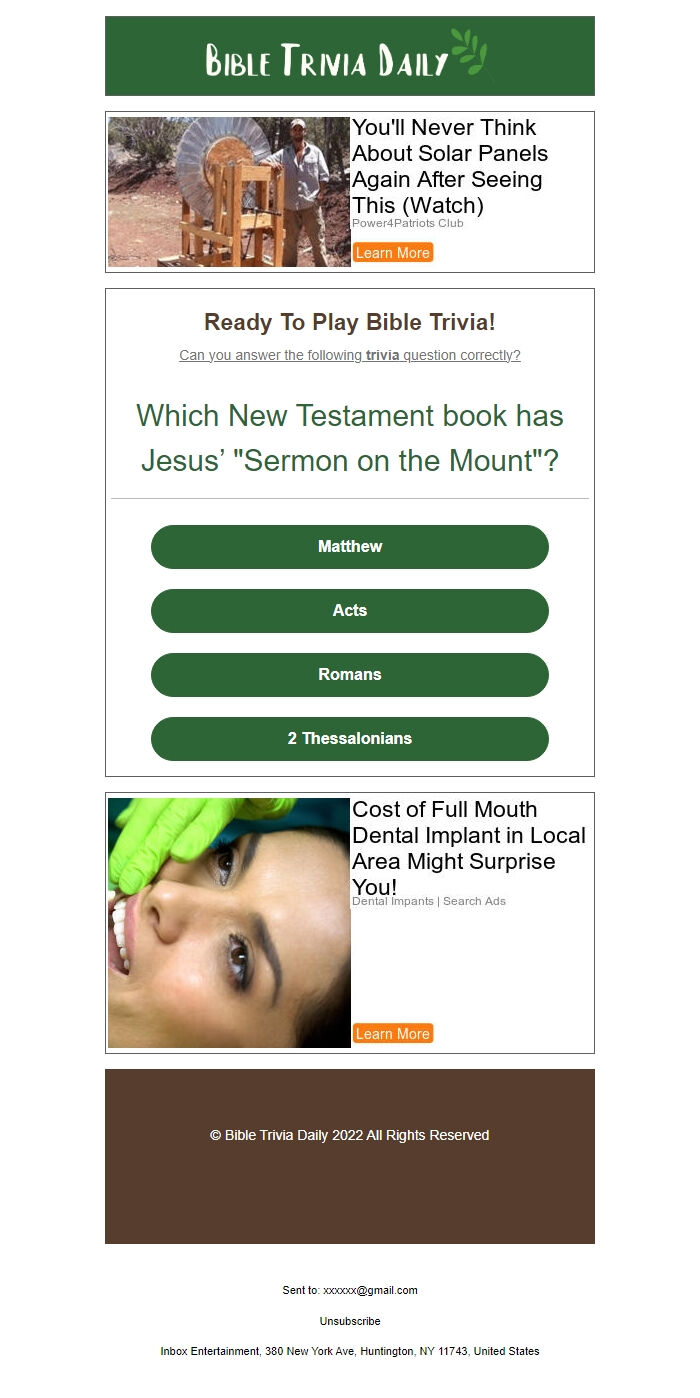Image resolution: width=700 pixels, height=1398 pixels.
Task: Choose Acts as the answer
Action: tap(350, 611)
